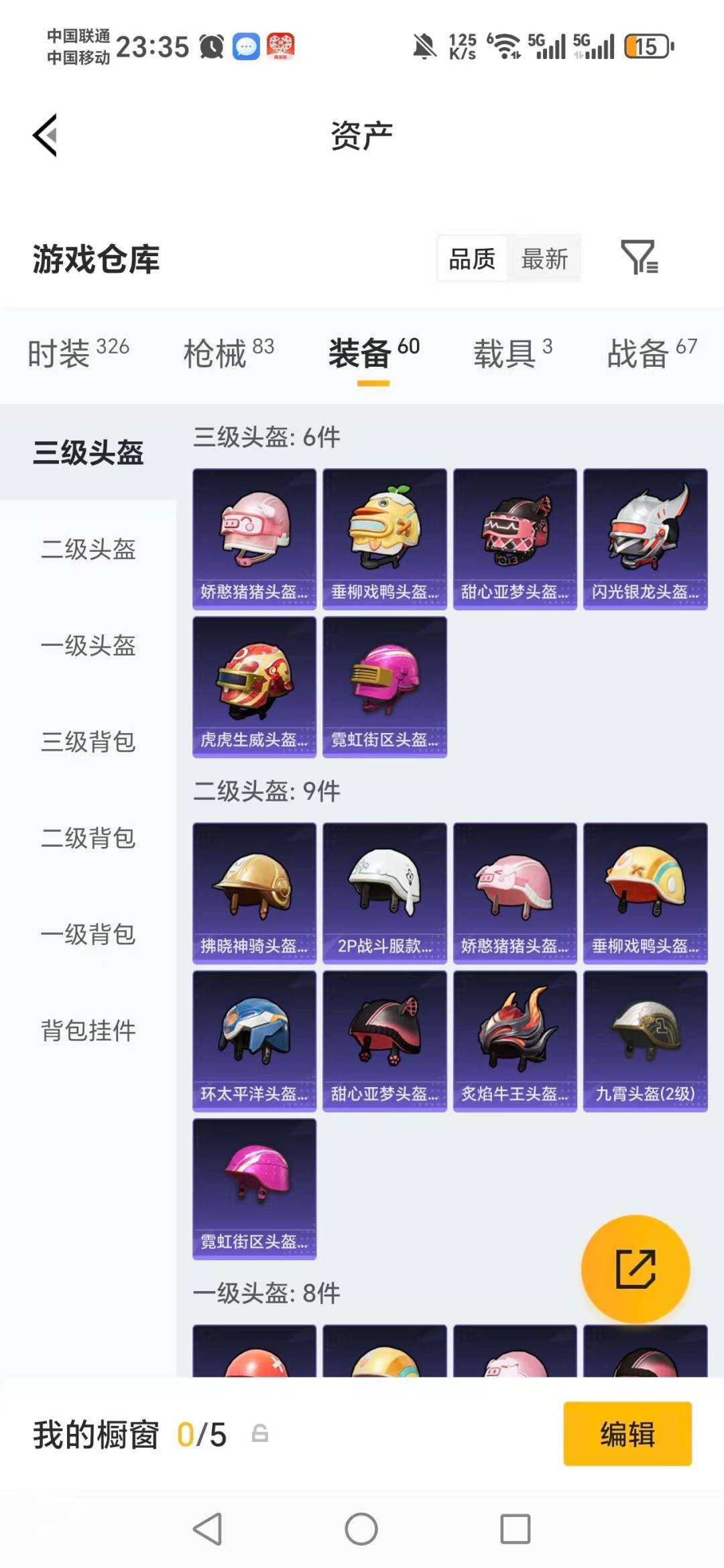Tap the back arrow at the top
Screen dimensions: 724x1568
click(44, 134)
